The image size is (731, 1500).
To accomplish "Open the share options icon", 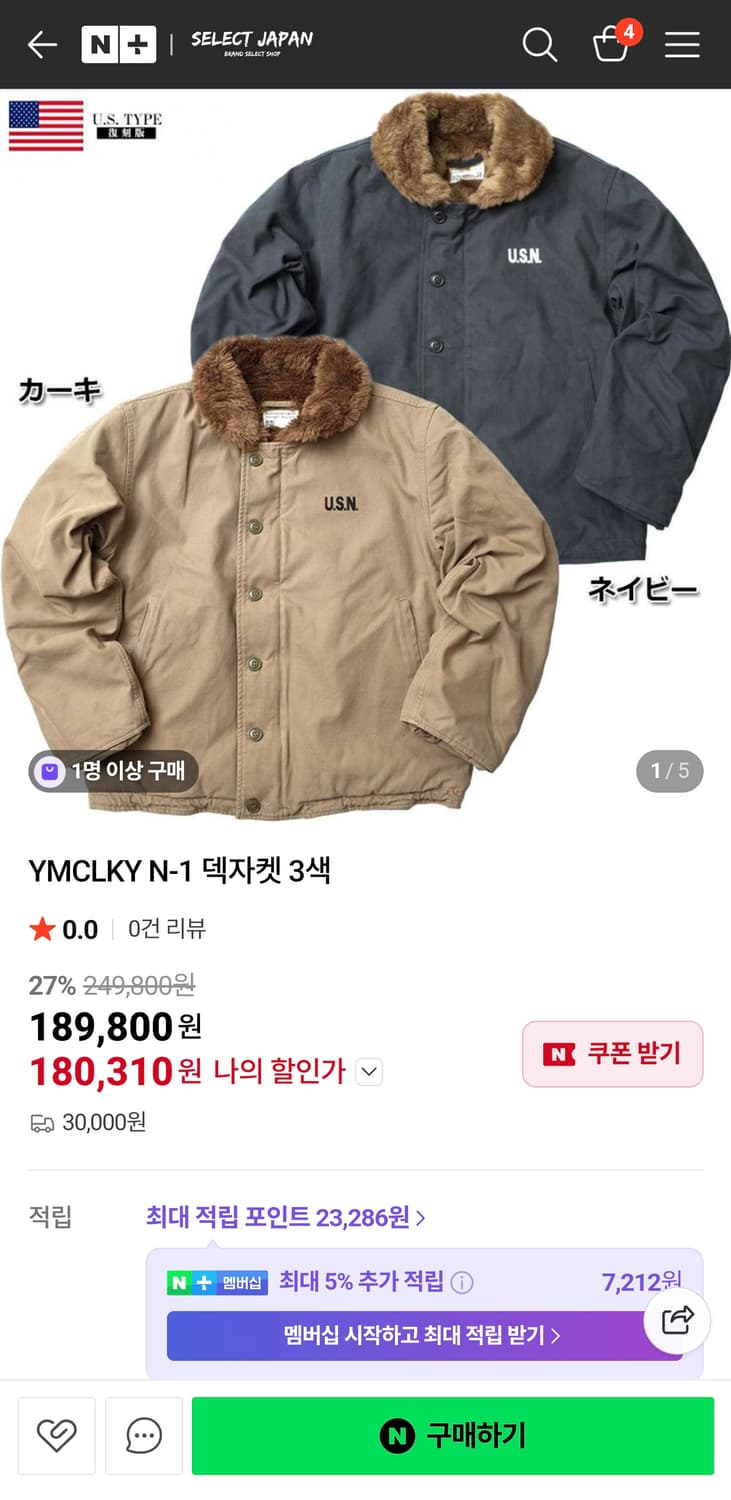I will click(x=678, y=1320).
